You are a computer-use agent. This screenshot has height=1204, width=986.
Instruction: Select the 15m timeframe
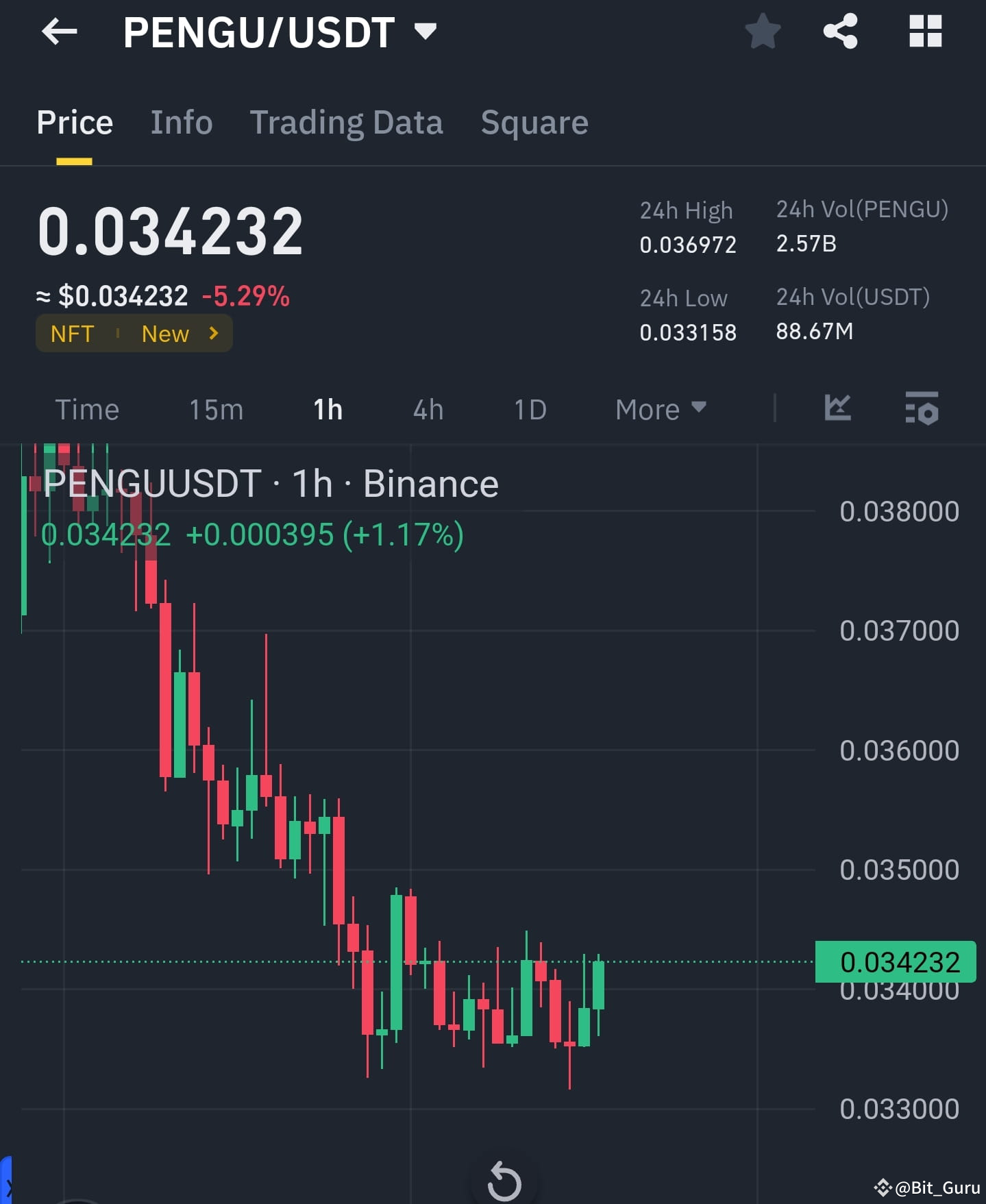(x=215, y=408)
